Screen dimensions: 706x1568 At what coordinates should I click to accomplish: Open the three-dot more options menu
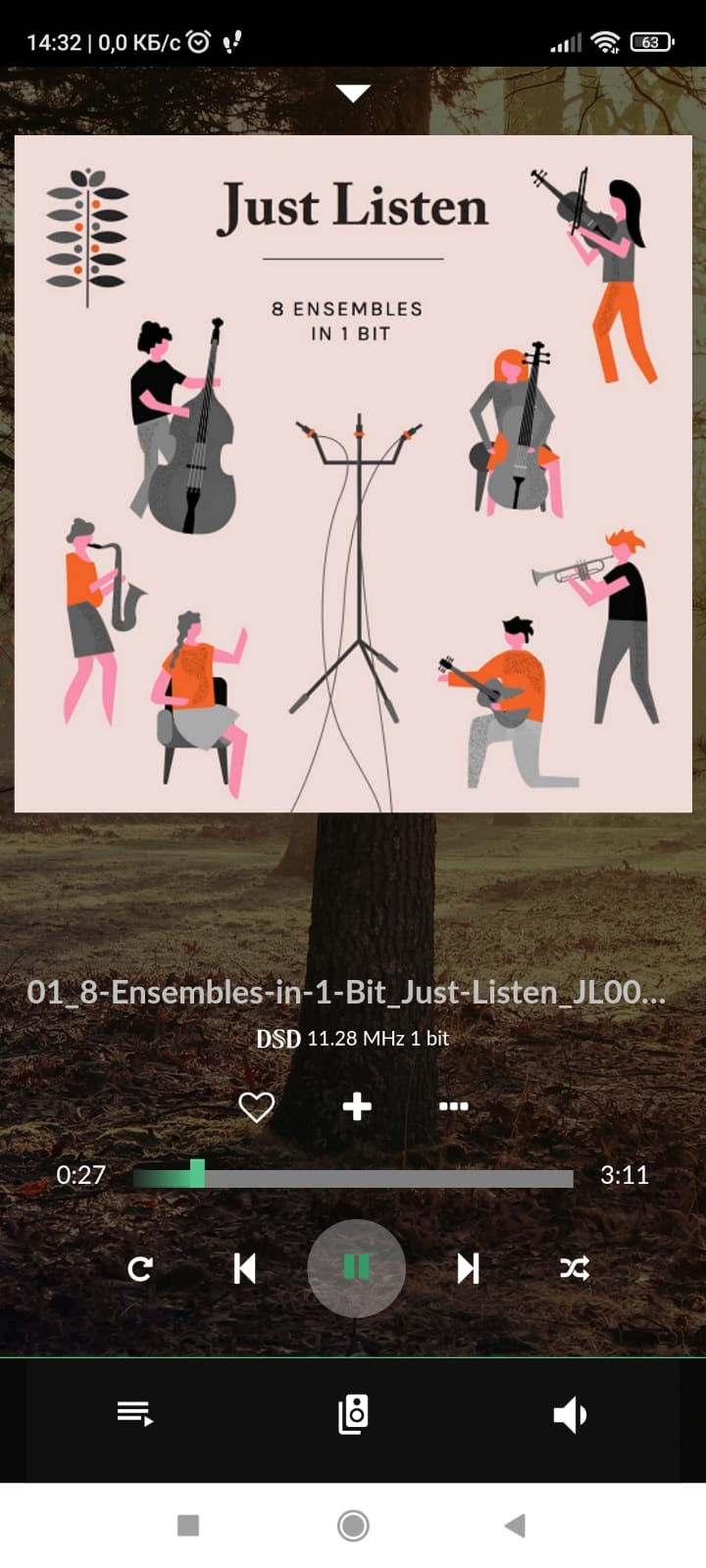[453, 1106]
